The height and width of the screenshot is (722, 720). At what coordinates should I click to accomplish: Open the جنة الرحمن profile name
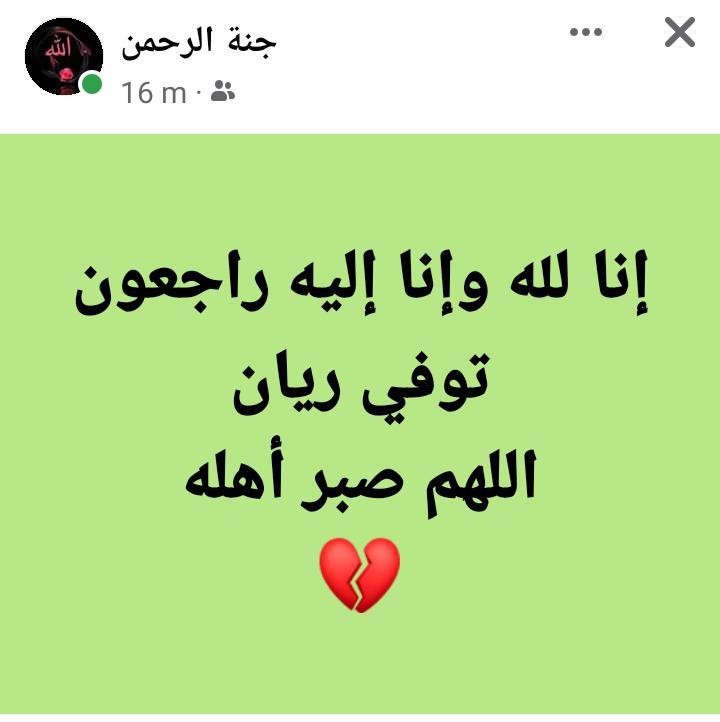point(198,41)
